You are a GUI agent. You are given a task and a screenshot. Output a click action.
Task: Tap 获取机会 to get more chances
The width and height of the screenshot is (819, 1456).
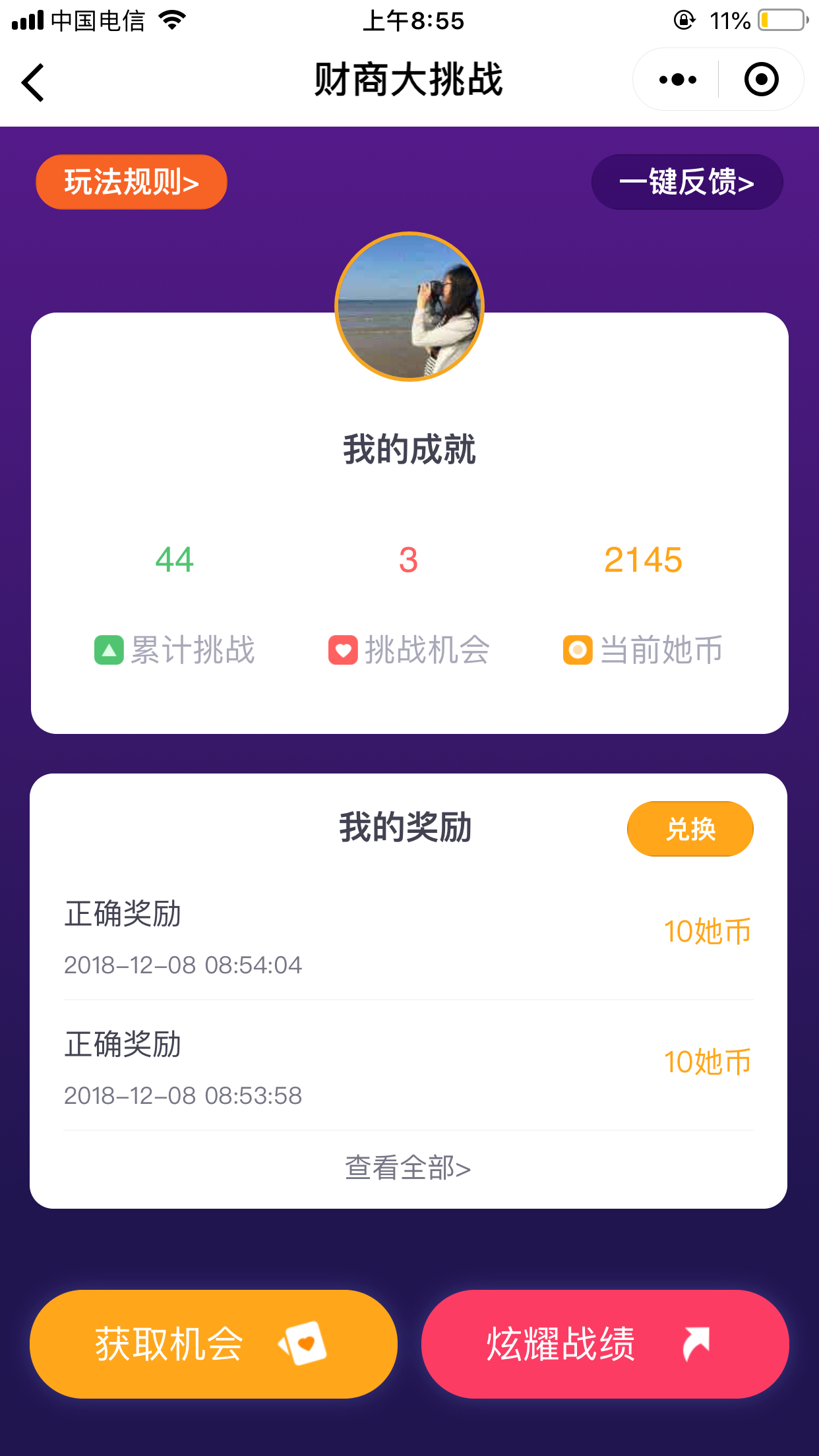214,1344
